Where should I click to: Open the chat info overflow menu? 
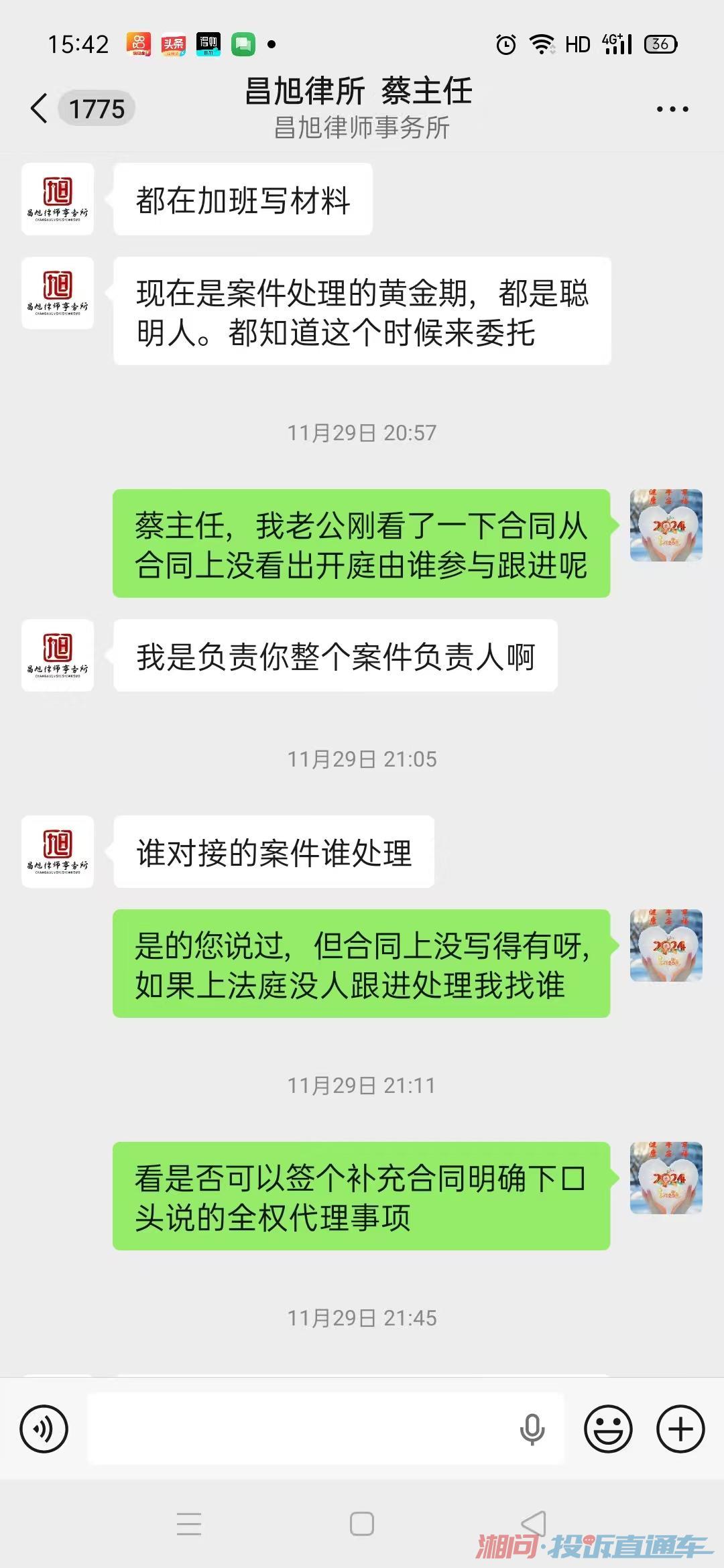coord(672,109)
